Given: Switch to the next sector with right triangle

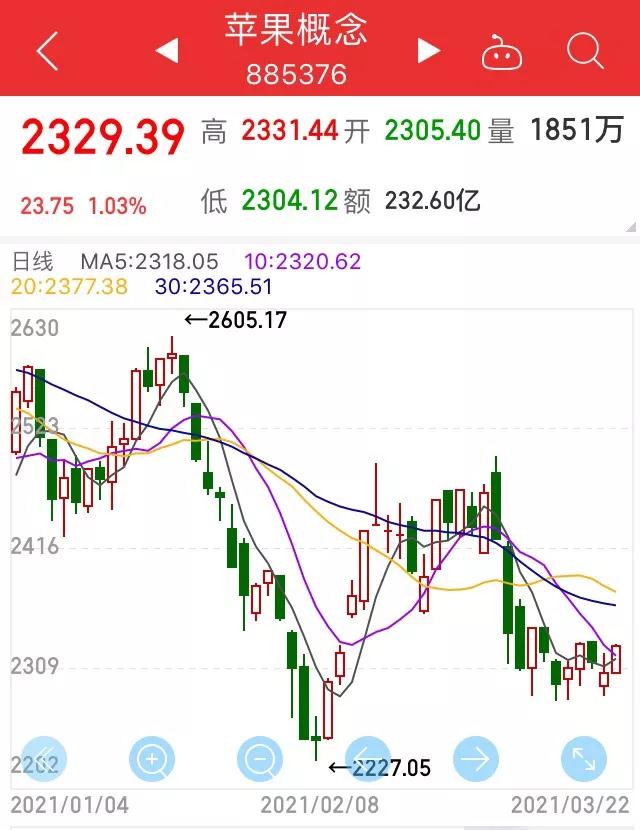Looking at the screenshot, I should (x=429, y=50).
